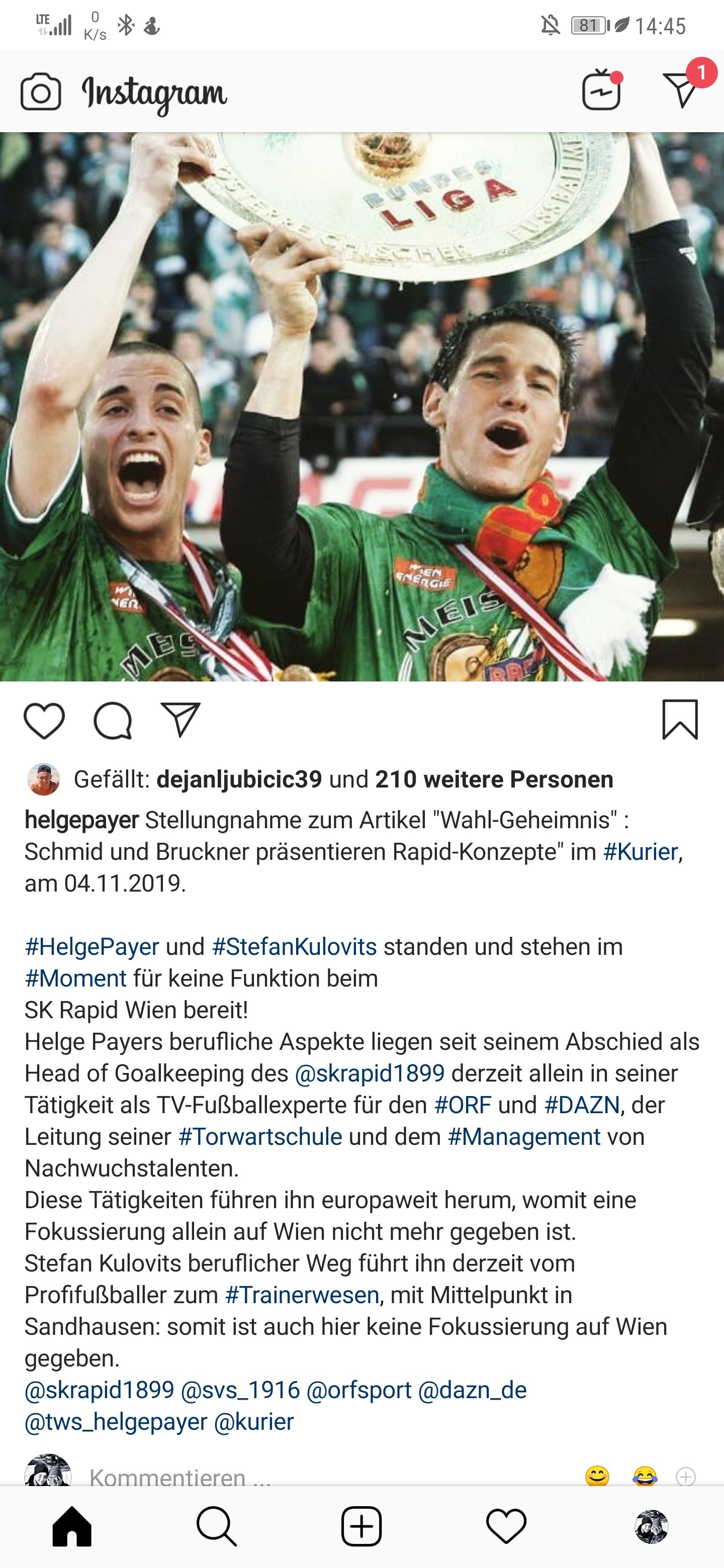Viewport: 724px width, 1568px height.
Task: Open the #Torwartschule hashtag
Action: (x=260, y=1136)
